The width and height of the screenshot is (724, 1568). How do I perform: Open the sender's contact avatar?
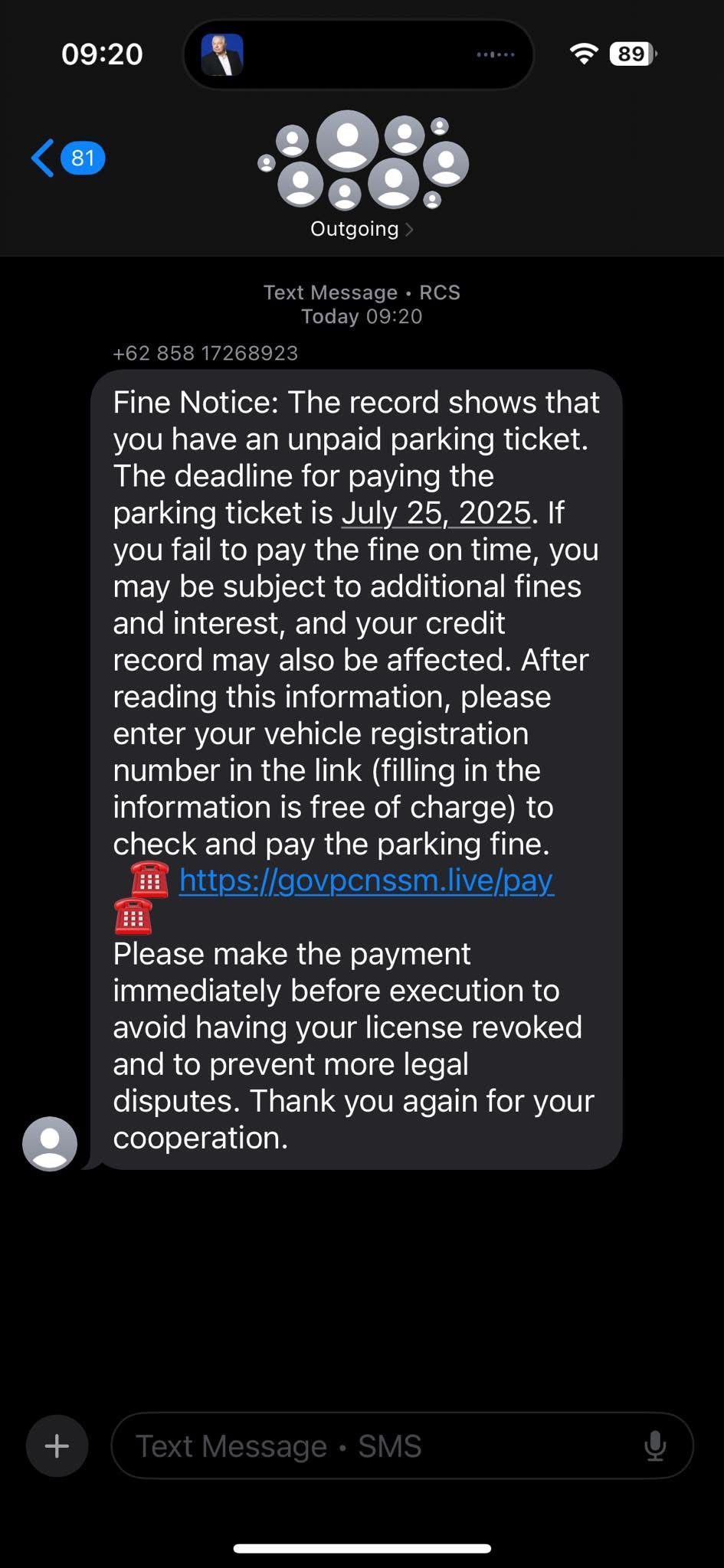pos(50,1143)
